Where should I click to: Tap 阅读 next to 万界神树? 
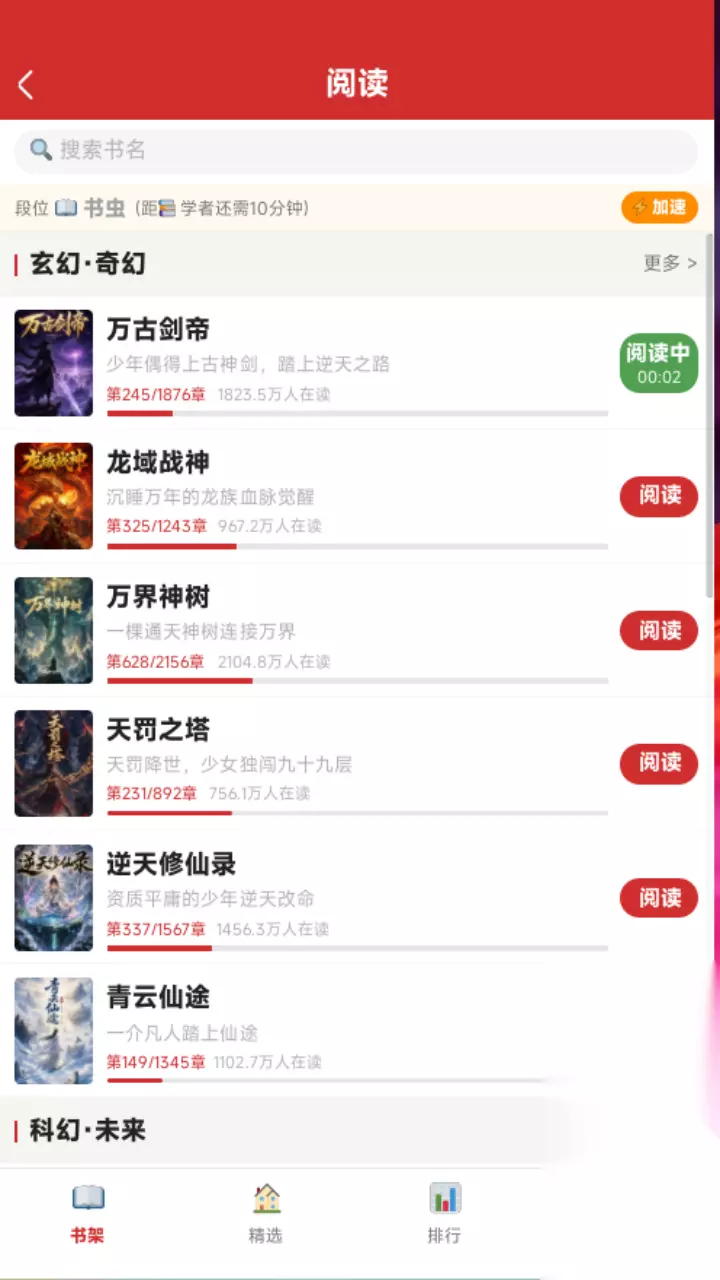[659, 630]
